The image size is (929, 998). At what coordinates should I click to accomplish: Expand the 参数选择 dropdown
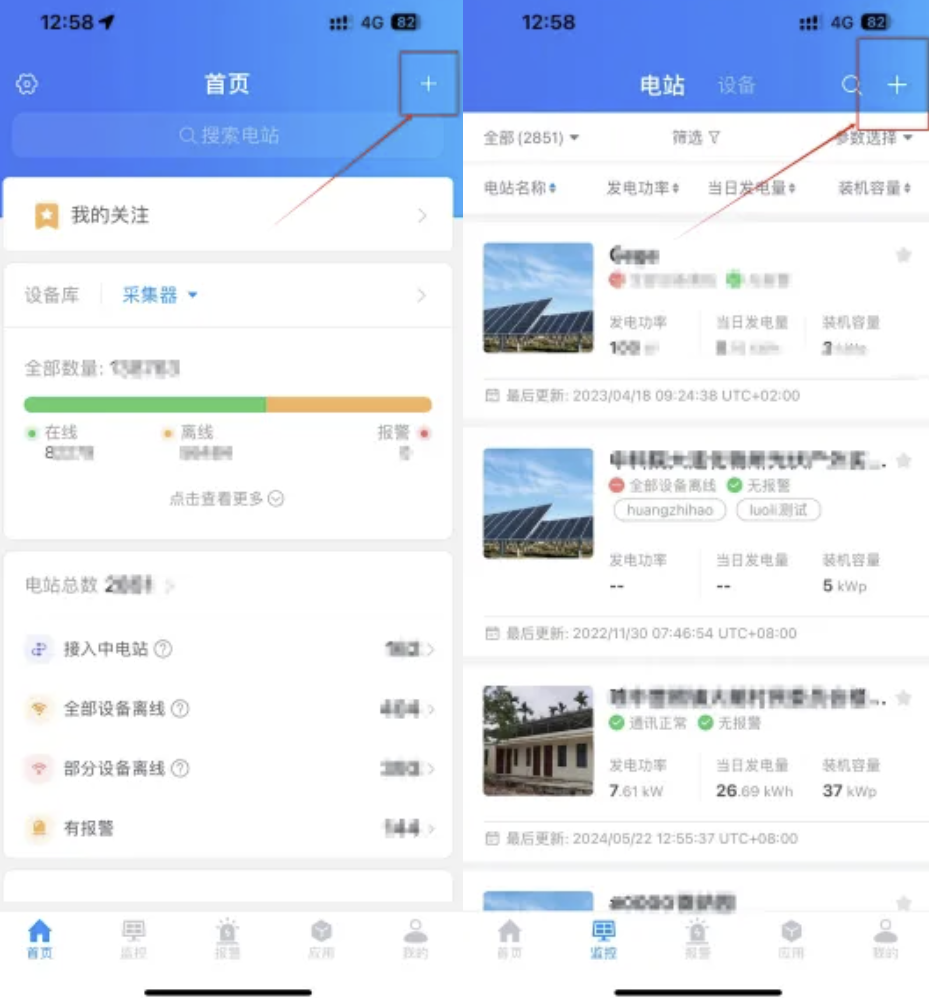(x=873, y=138)
